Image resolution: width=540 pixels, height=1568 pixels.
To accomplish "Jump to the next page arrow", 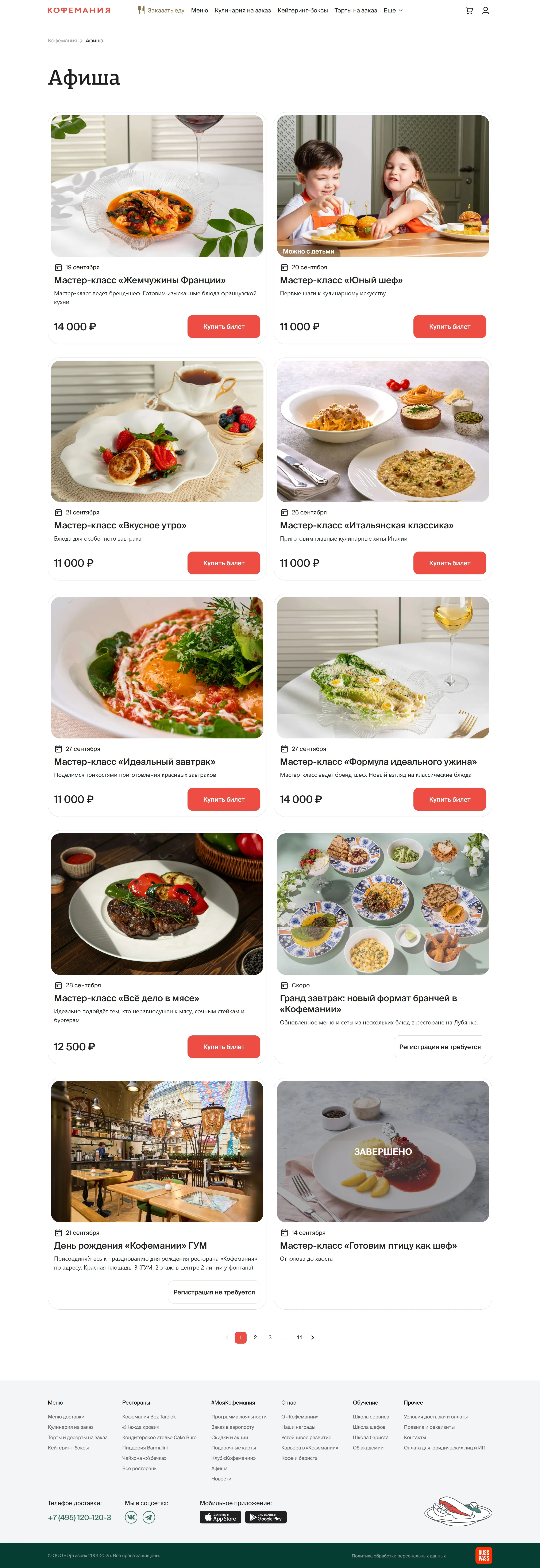I will (x=313, y=1337).
